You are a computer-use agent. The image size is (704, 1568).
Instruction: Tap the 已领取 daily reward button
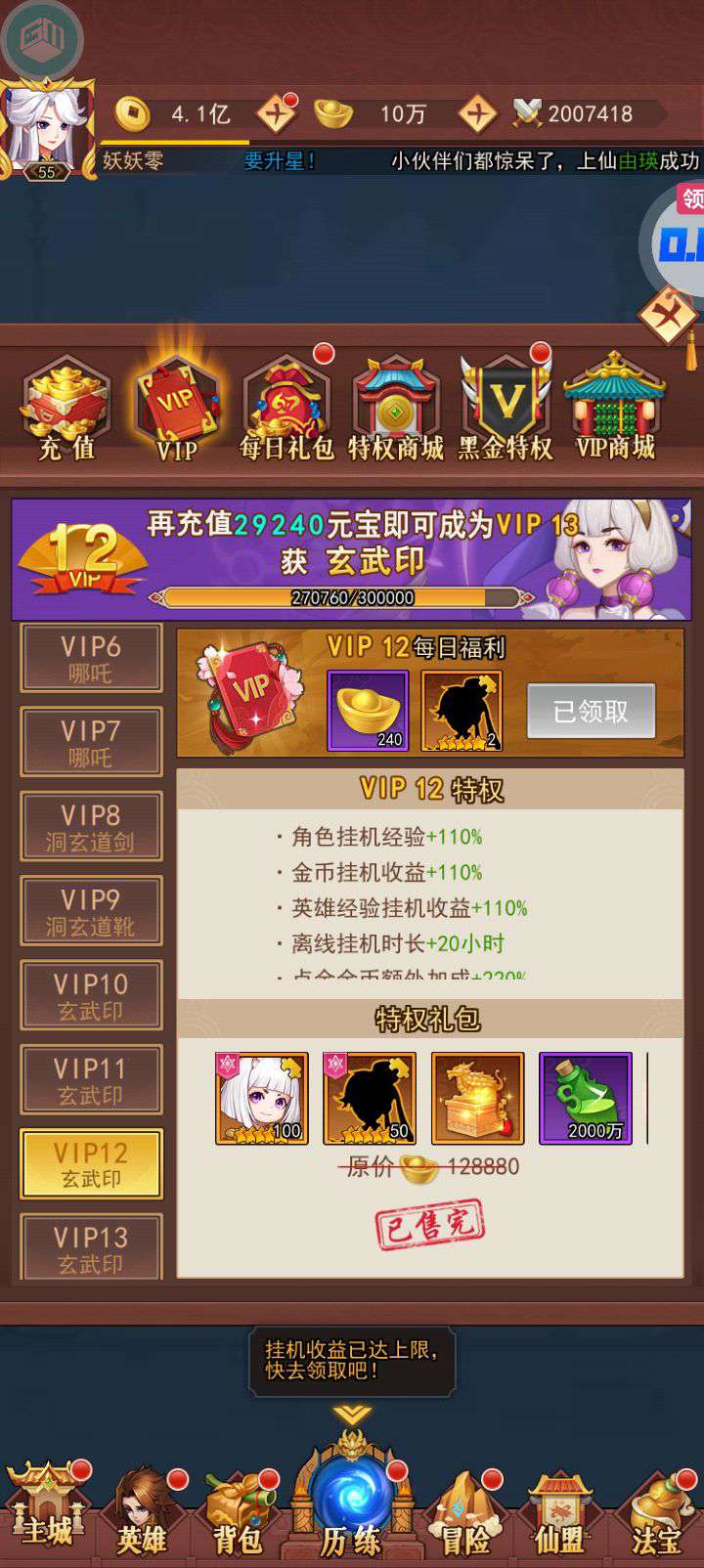coord(591,711)
